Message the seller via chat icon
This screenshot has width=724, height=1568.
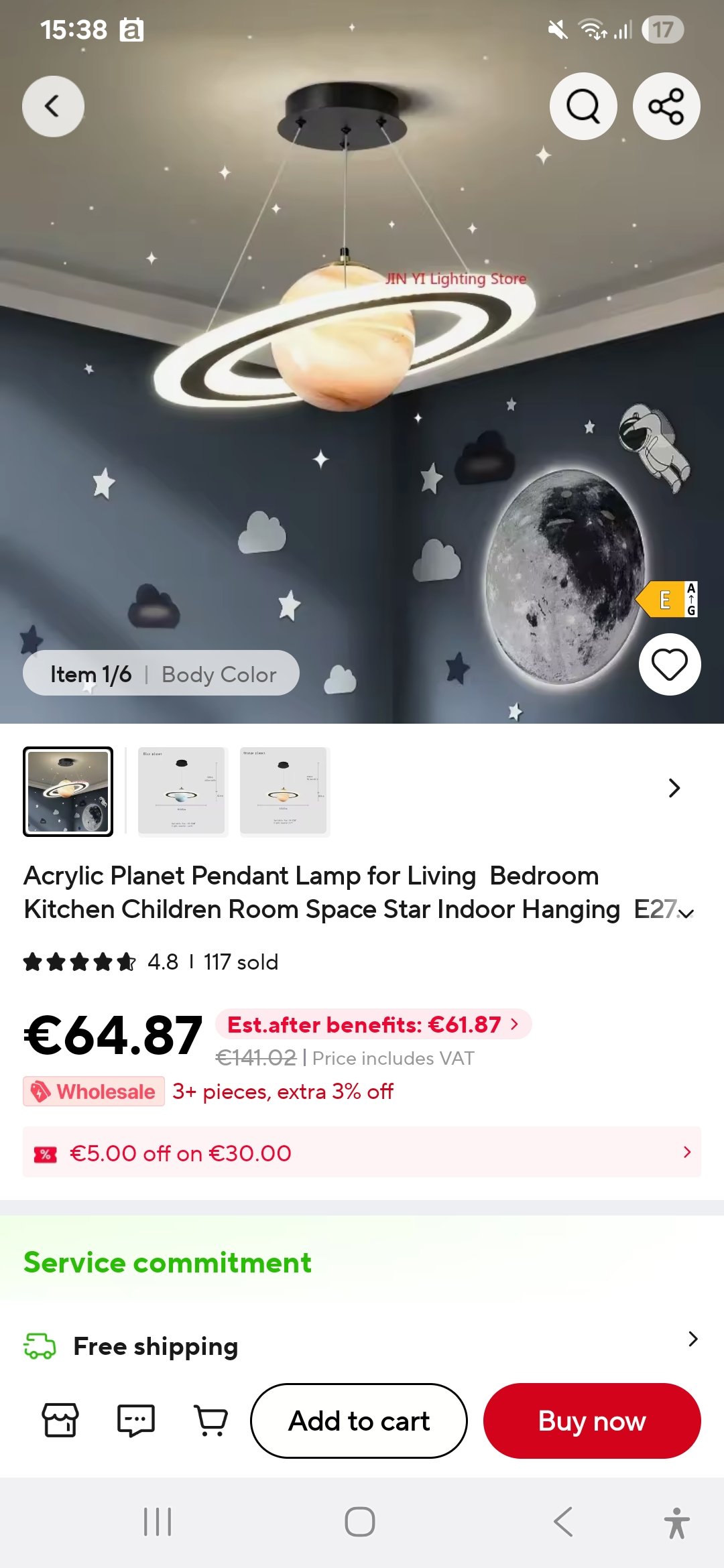(x=136, y=1420)
